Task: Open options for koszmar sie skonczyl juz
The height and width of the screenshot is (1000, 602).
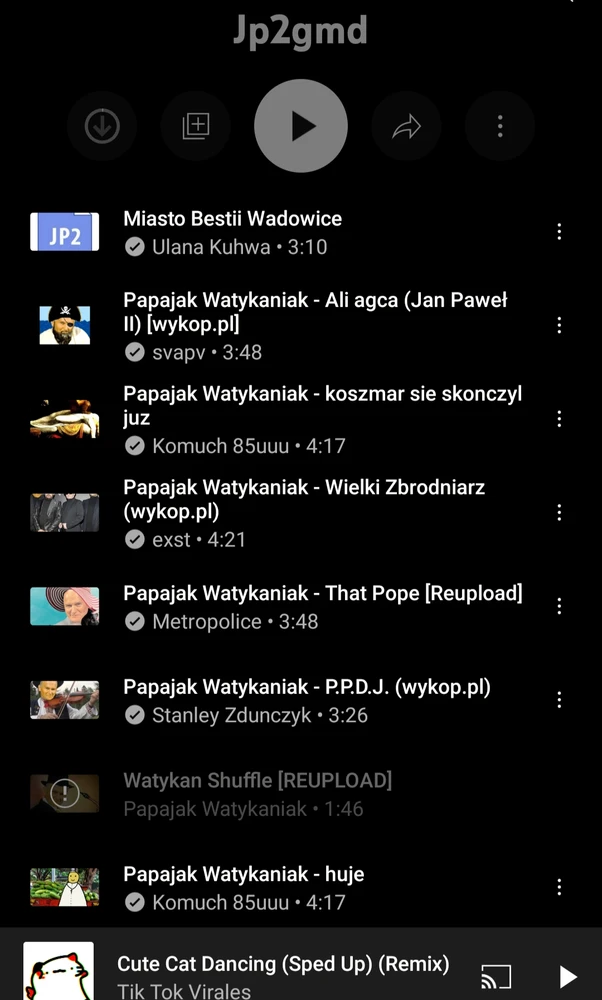Action: point(559,419)
